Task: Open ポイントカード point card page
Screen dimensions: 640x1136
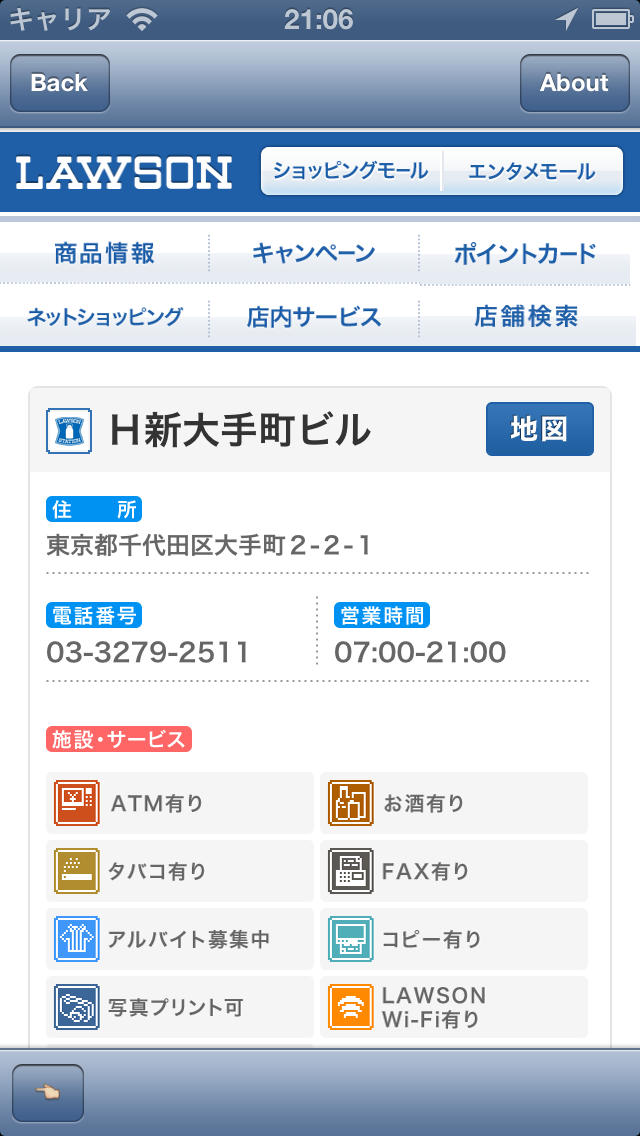Action: [525, 254]
